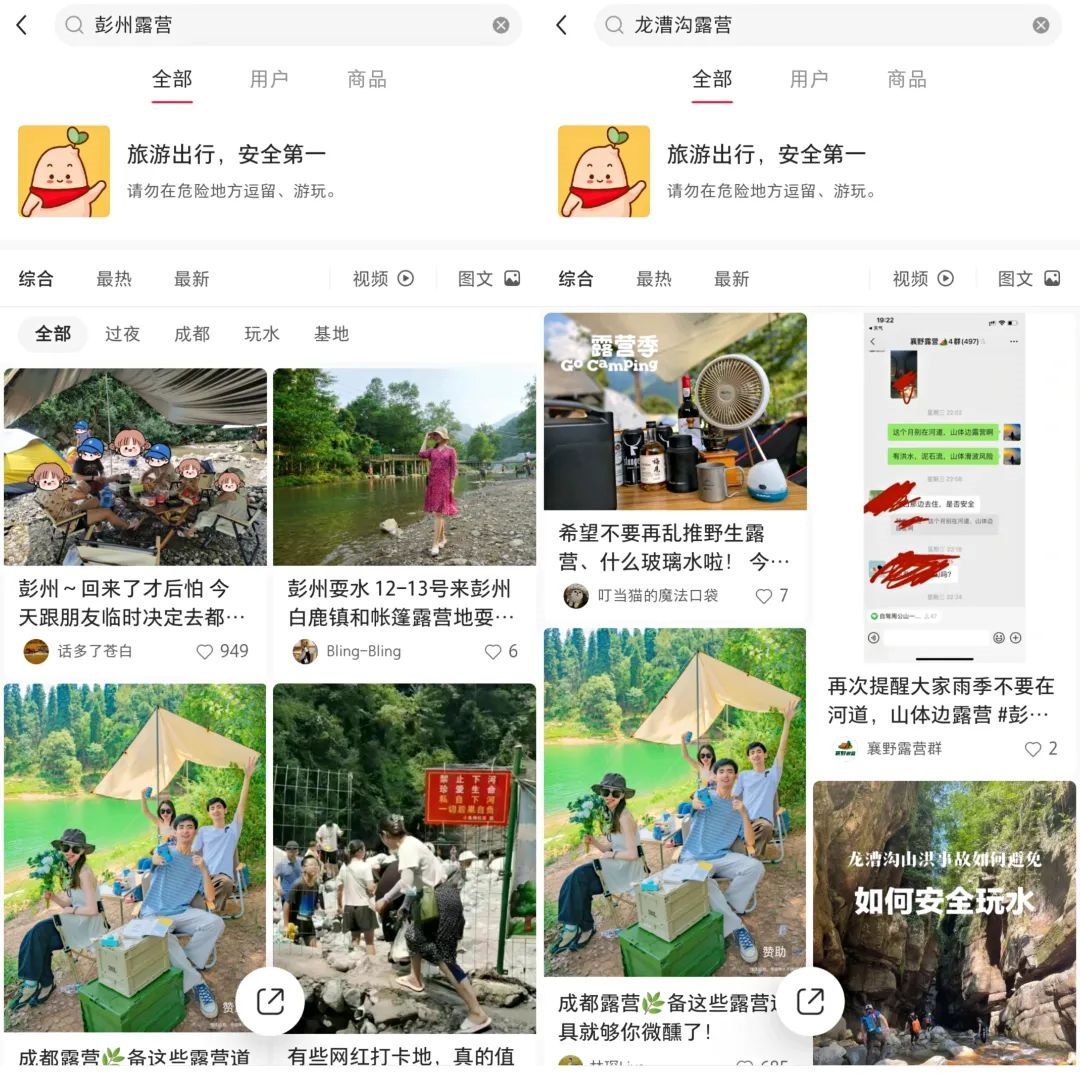Like the post by 叮当猫的魔法口袋

click(x=764, y=596)
